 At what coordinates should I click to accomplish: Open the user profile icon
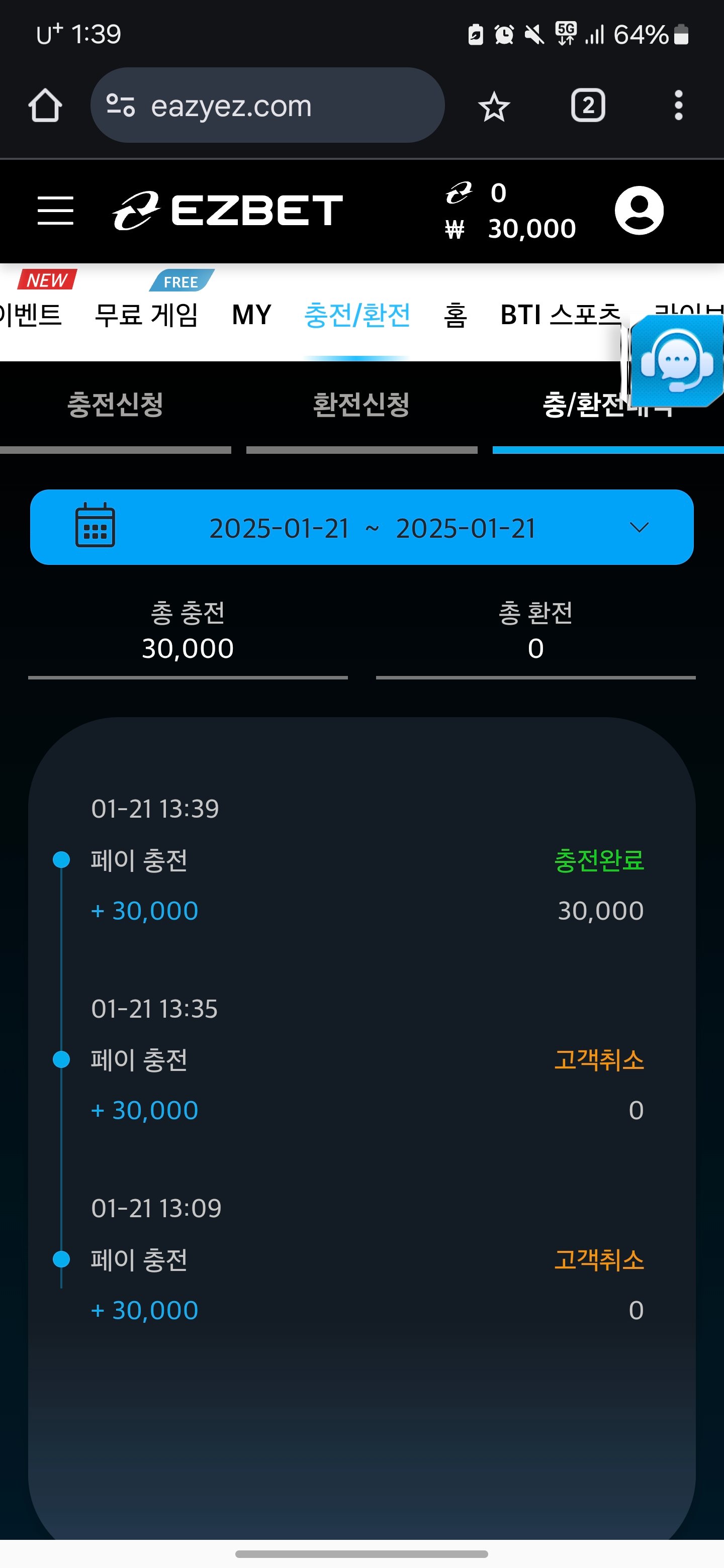point(639,211)
